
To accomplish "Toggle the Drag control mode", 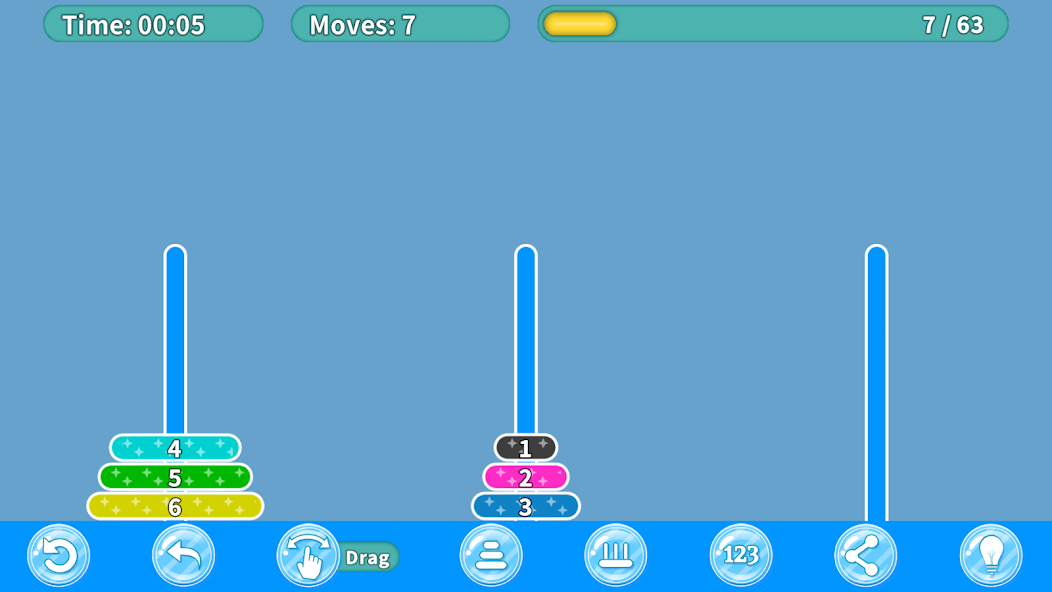I will pos(309,555).
